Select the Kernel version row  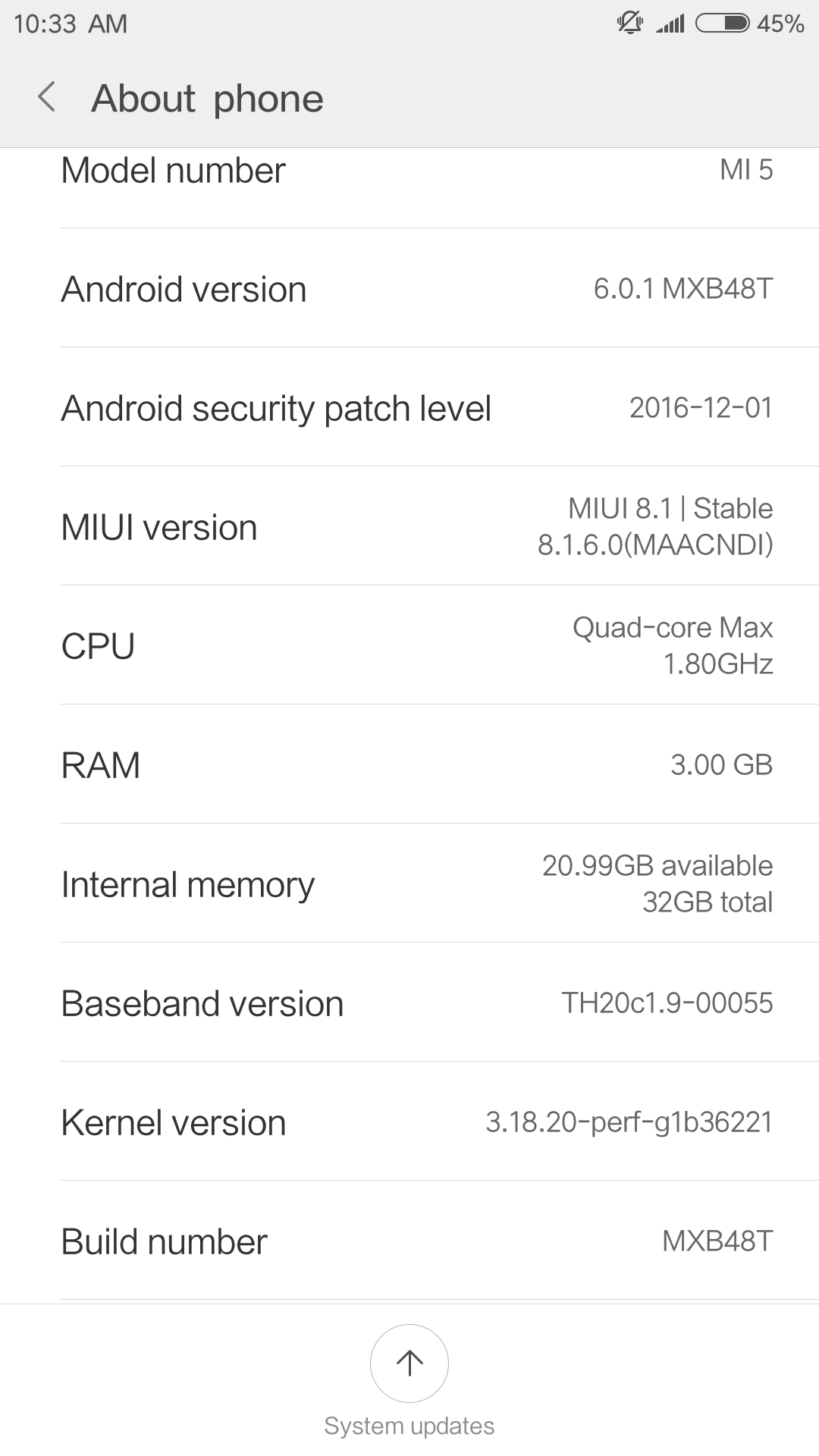(409, 1122)
